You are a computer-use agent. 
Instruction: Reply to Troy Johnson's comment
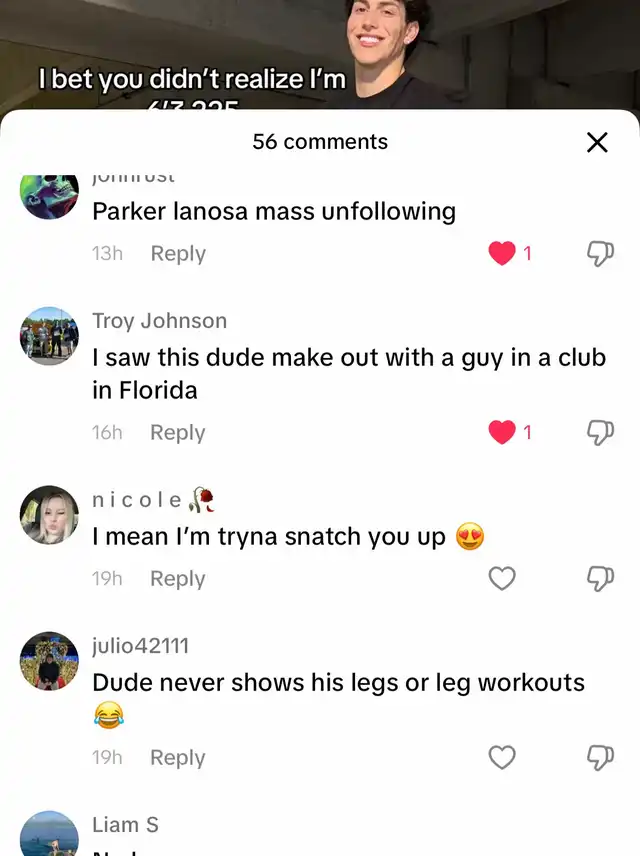pos(178,433)
